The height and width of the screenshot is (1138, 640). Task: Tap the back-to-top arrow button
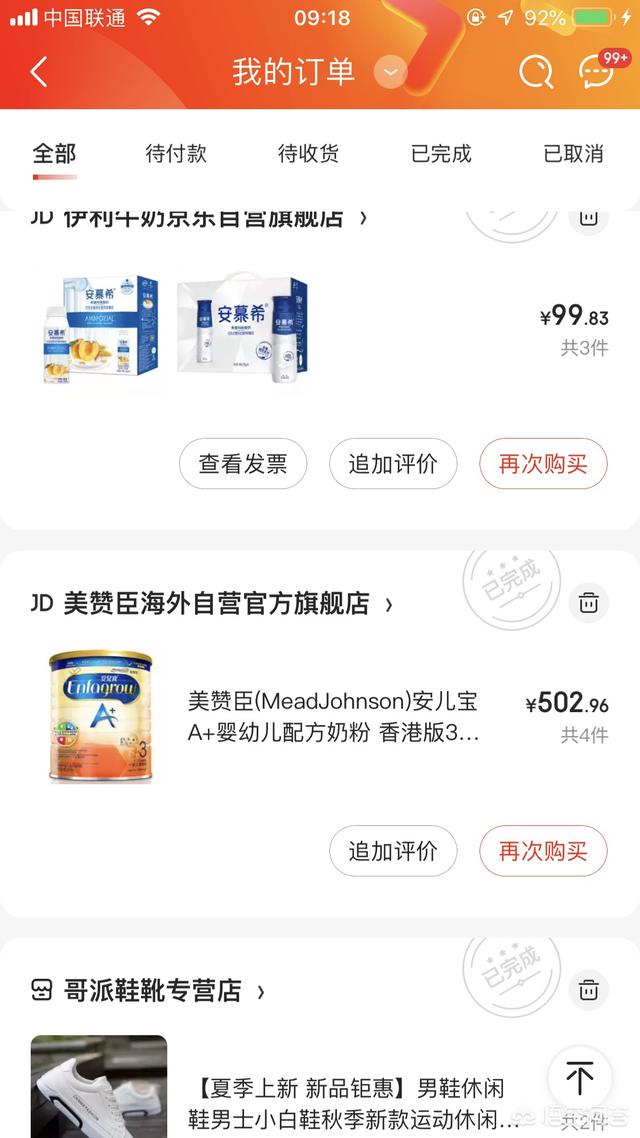(x=579, y=1077)
